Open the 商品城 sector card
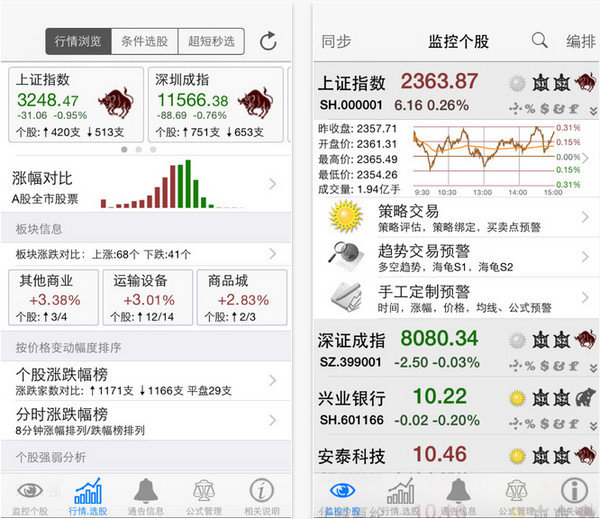 pos(242,297)
